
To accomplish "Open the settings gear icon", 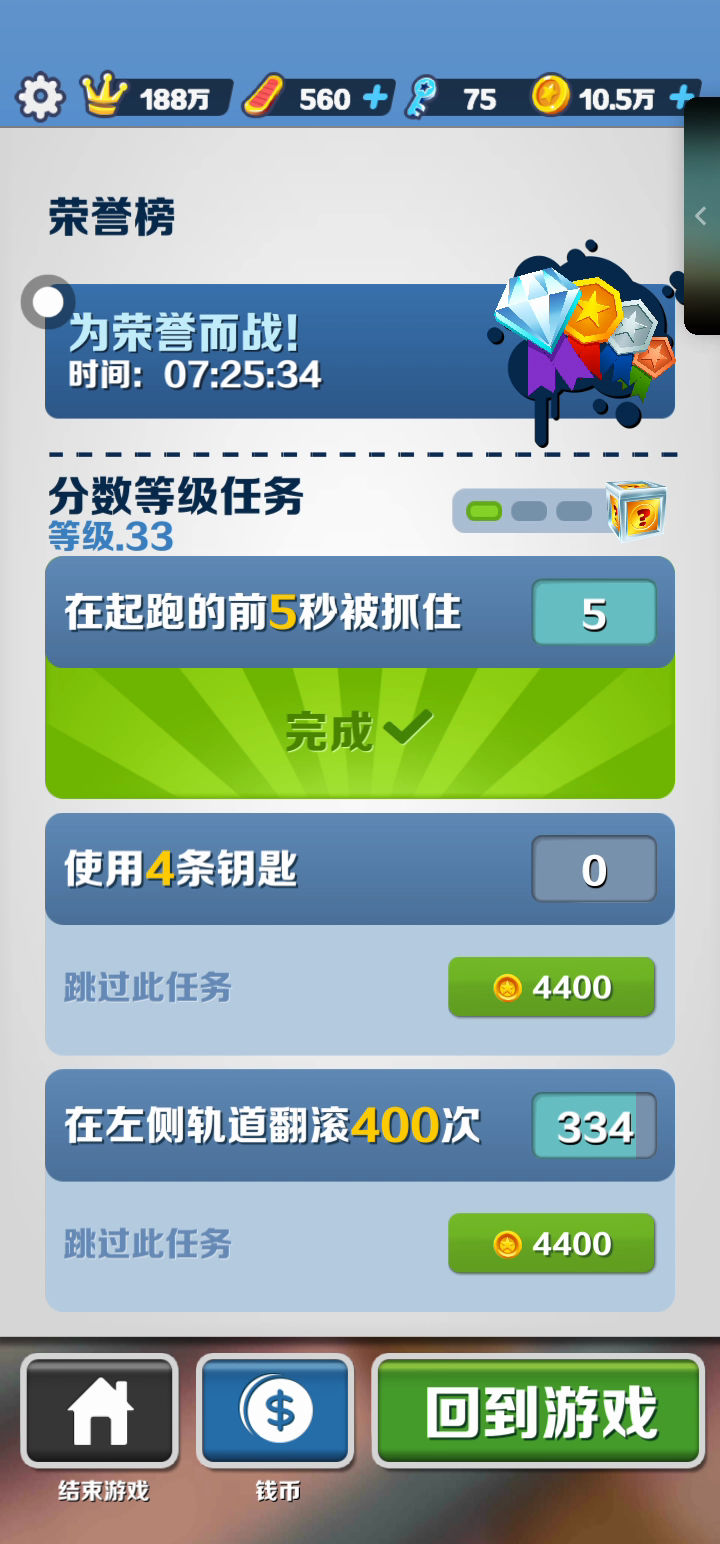I will point(40,98).
